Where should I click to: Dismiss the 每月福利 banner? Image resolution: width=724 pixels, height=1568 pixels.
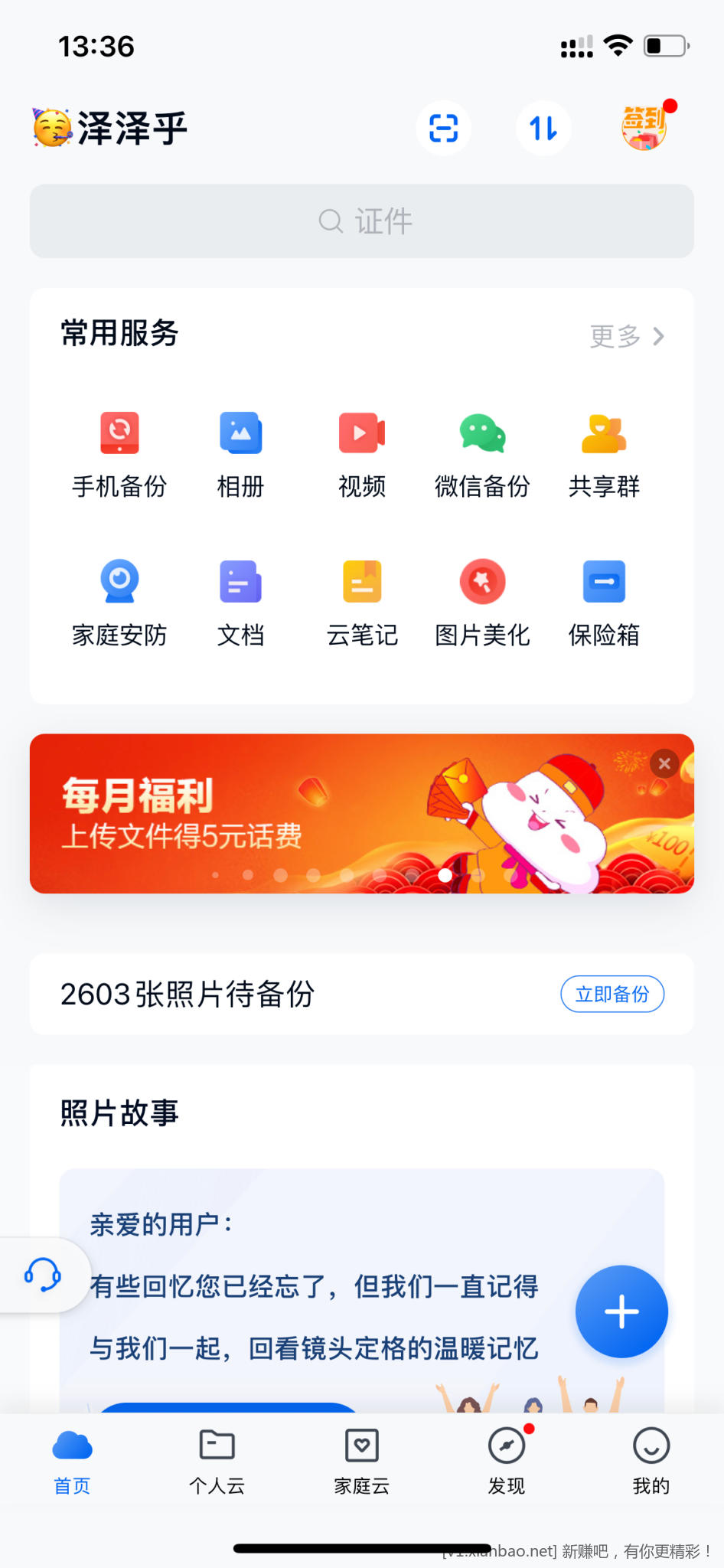tap(664, 763)
